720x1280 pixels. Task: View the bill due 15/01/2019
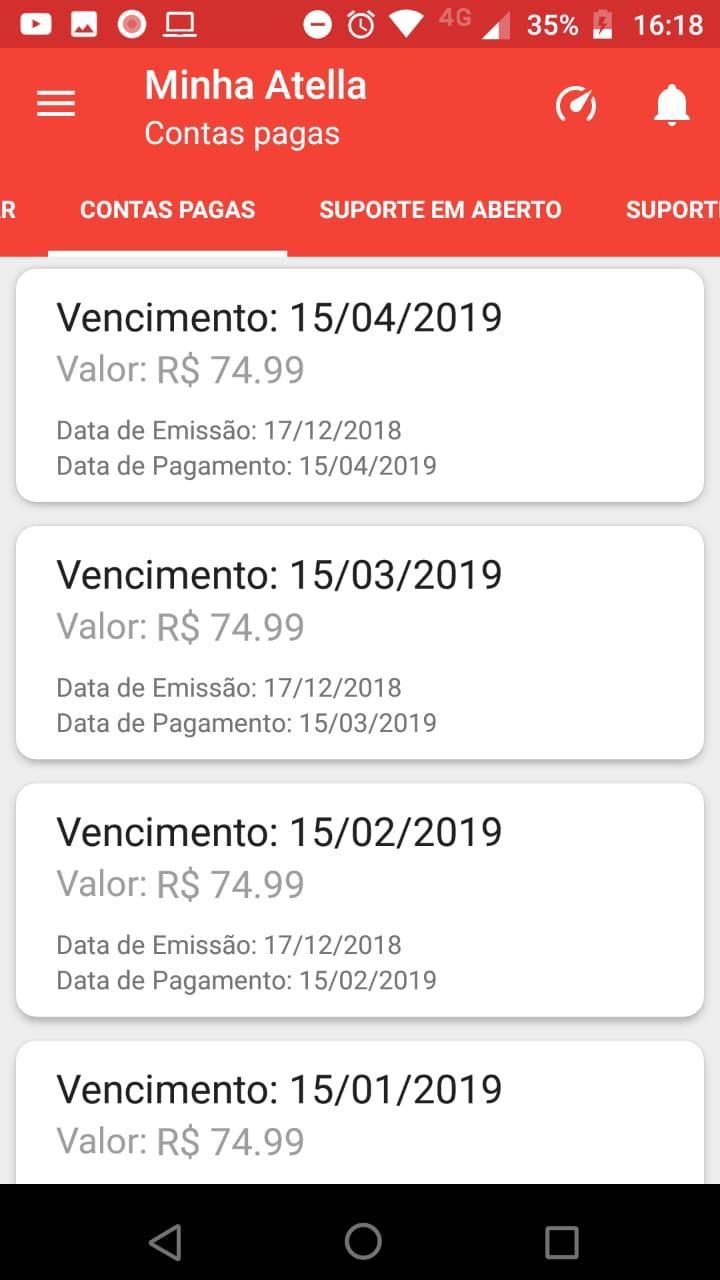(360, 1112)
